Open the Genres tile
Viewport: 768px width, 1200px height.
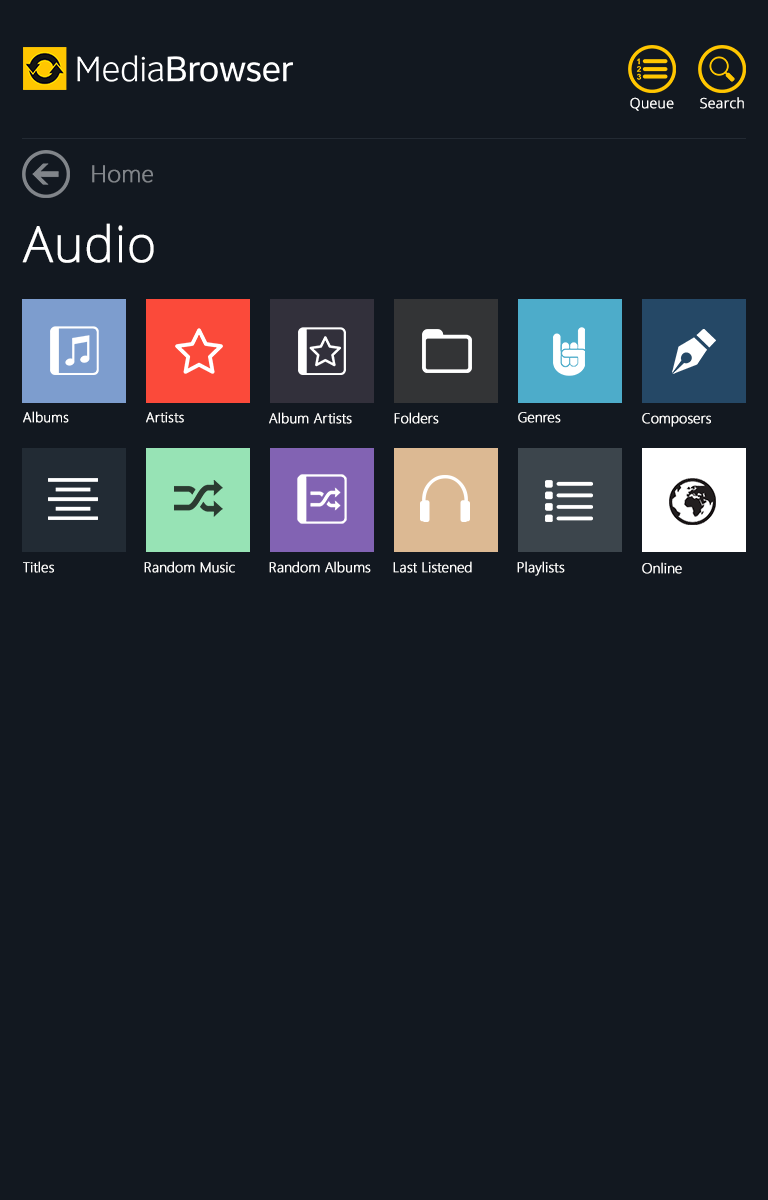pos(570,351)
